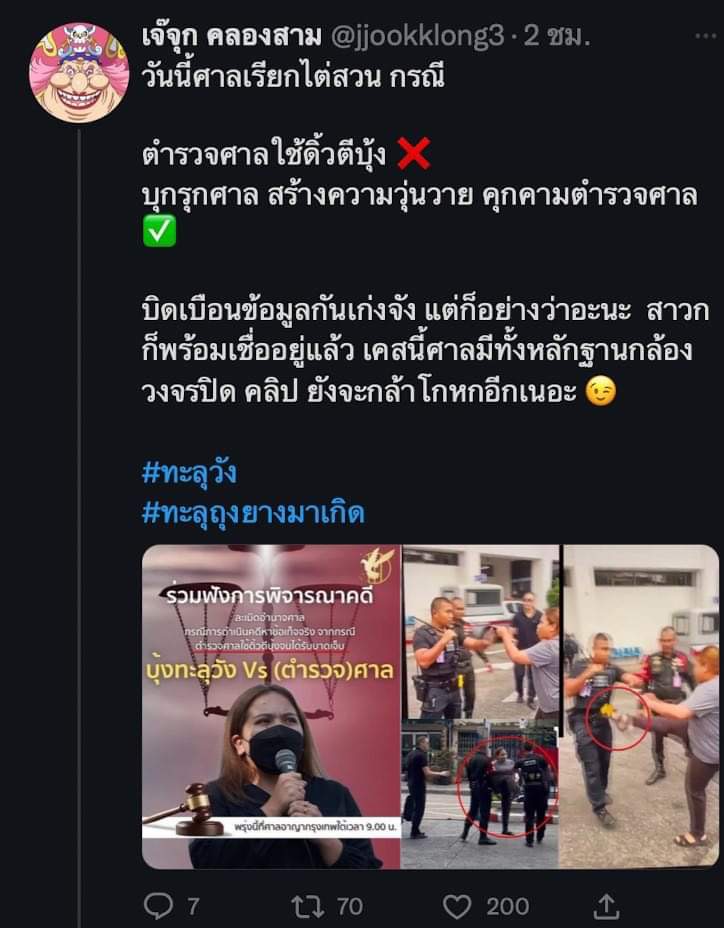Share this tweet

point(606,906)
